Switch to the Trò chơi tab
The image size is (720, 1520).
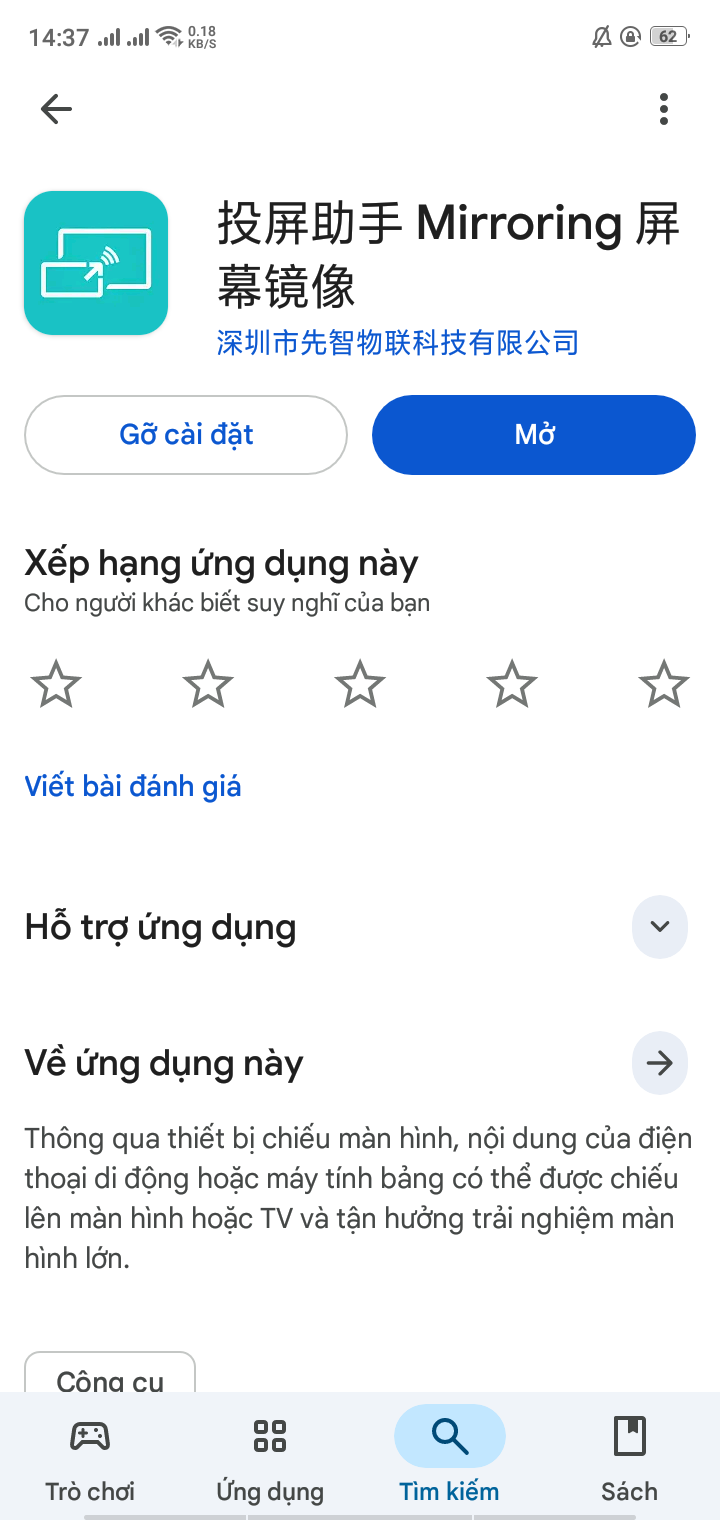[x=90, y=1457]
